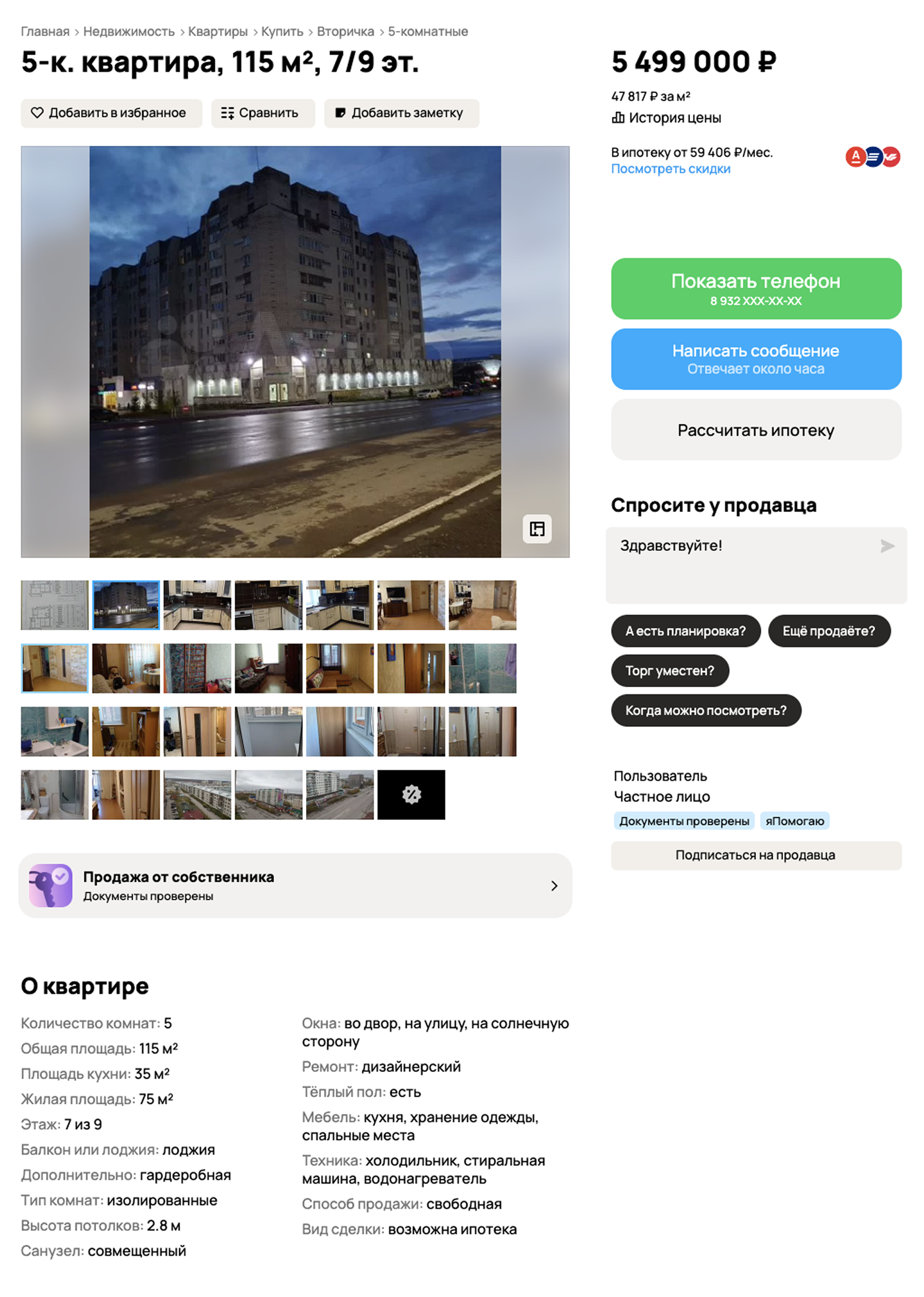Open breadcrumb 5-комнатные
This screenshot has height=1297, width=924.
[x=428, y=31]
